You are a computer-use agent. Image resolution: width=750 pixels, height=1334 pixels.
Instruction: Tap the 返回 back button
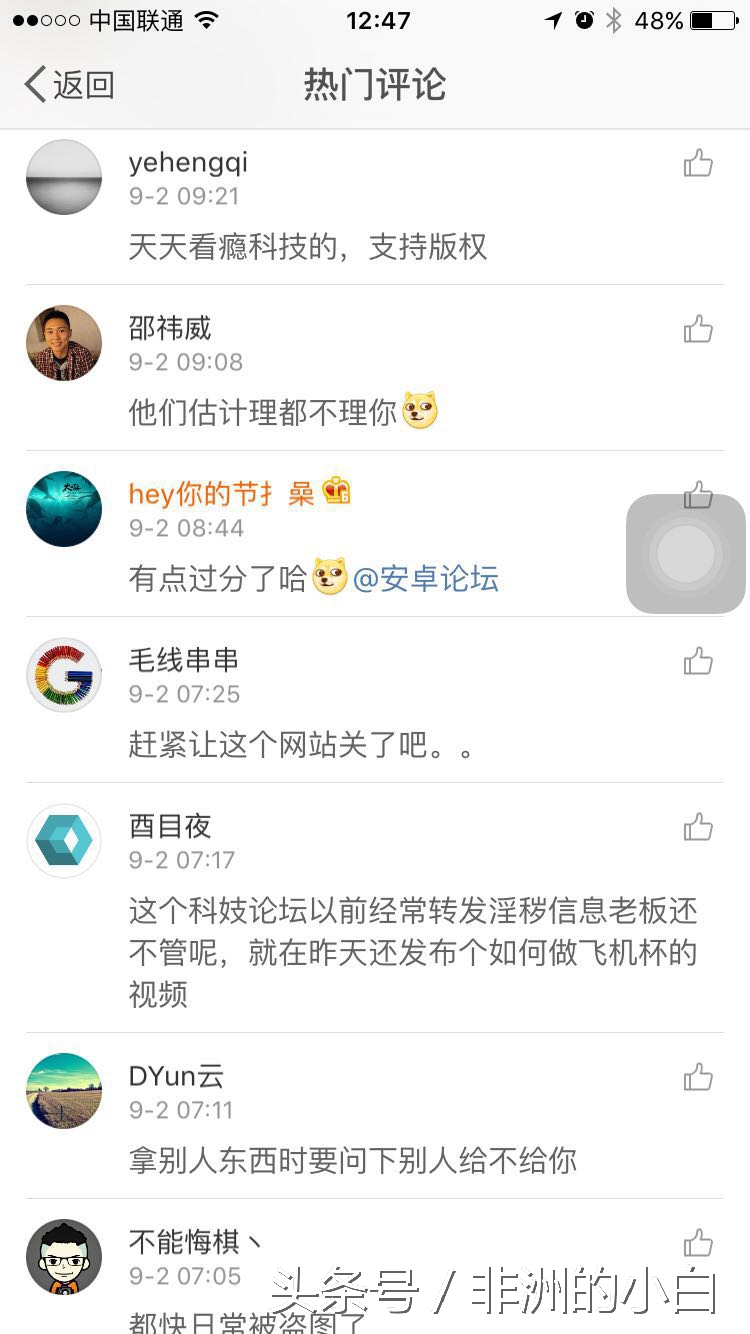(x=70, y=85)
